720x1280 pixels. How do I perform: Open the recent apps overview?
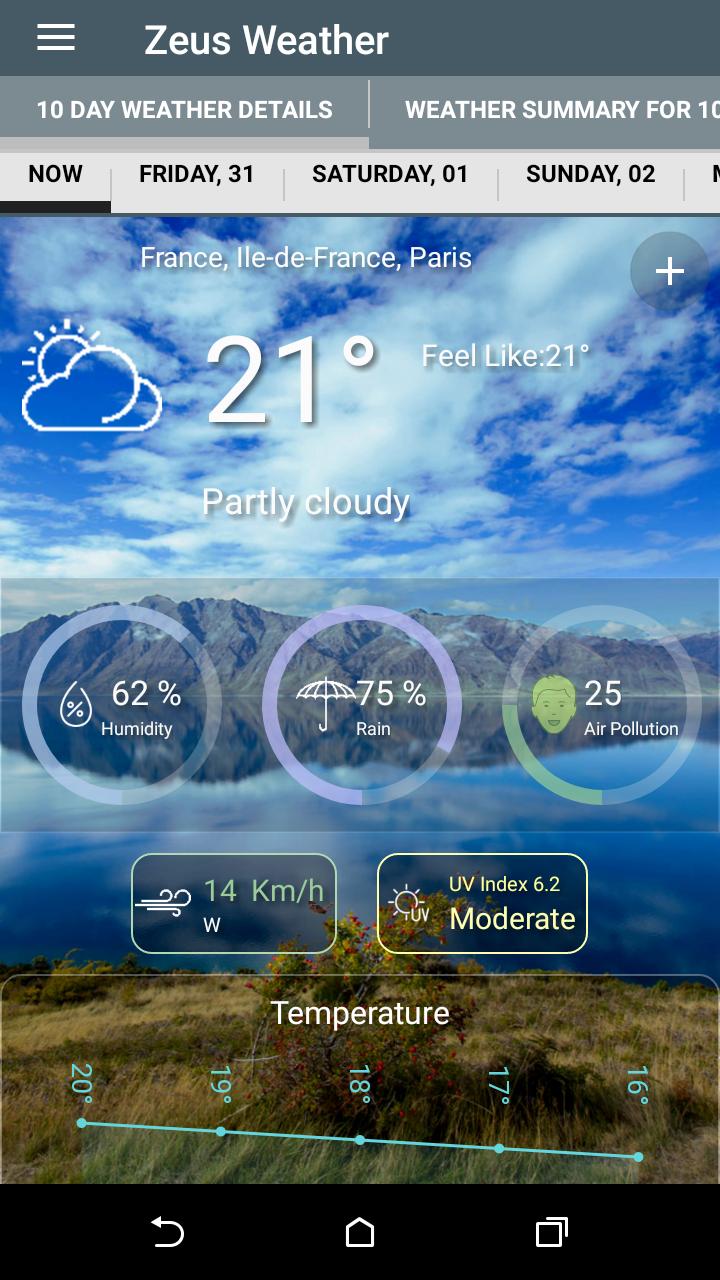click(551, 1232)
